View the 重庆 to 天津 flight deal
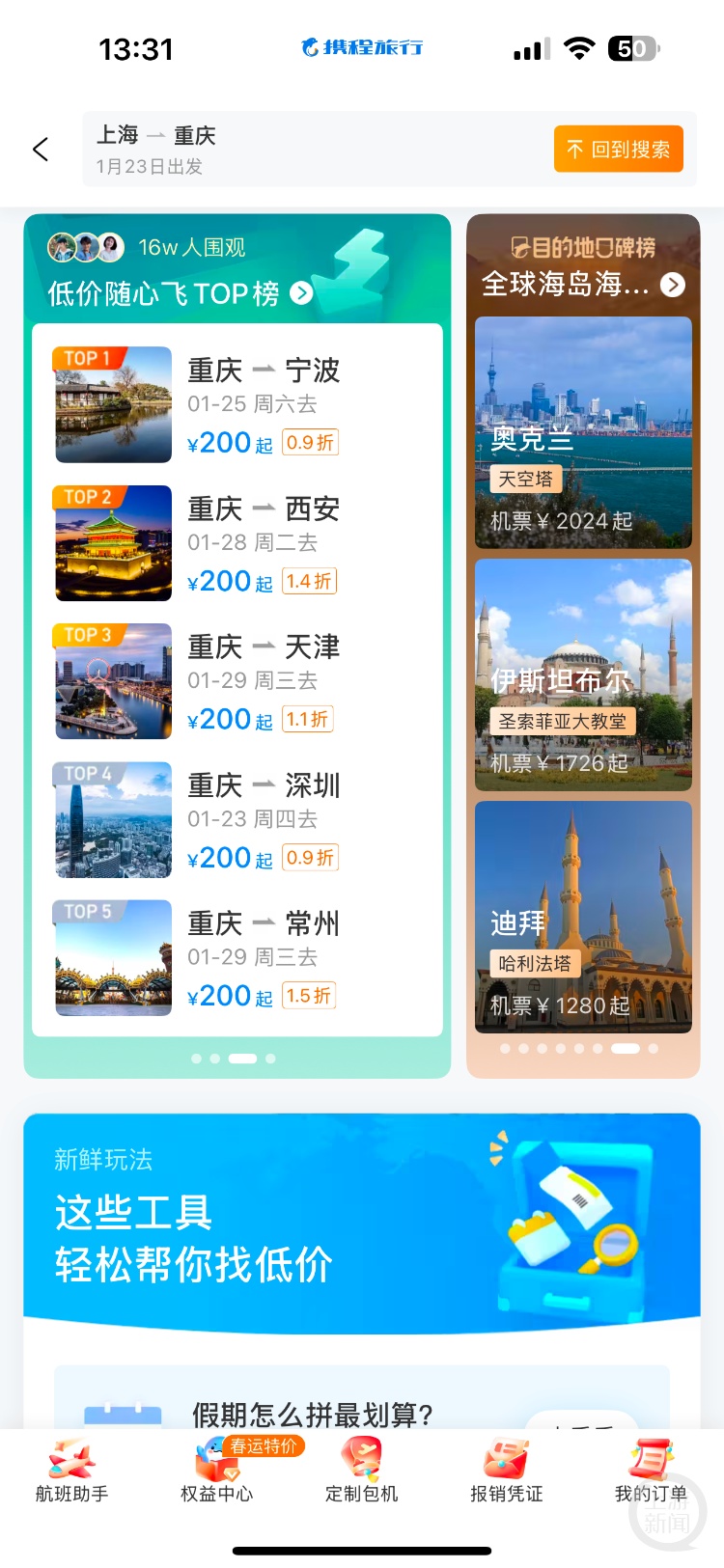This screenshot has height=1568, width=724. pyautogui.click(x=237, y=681)
